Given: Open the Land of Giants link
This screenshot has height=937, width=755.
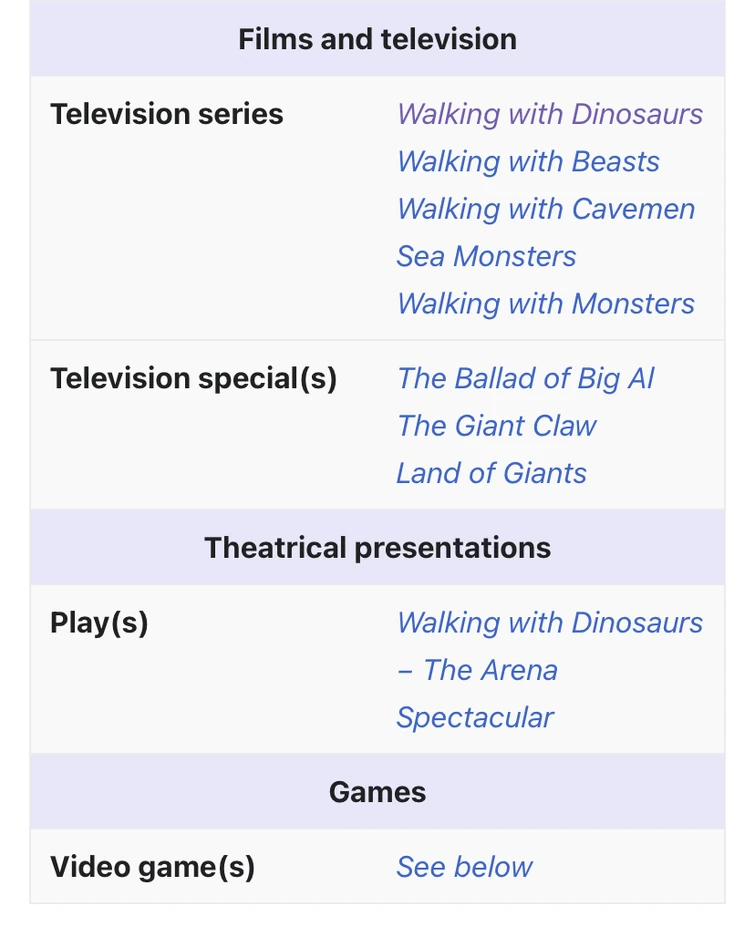Looking at the screenshot, I should (491, 473).
